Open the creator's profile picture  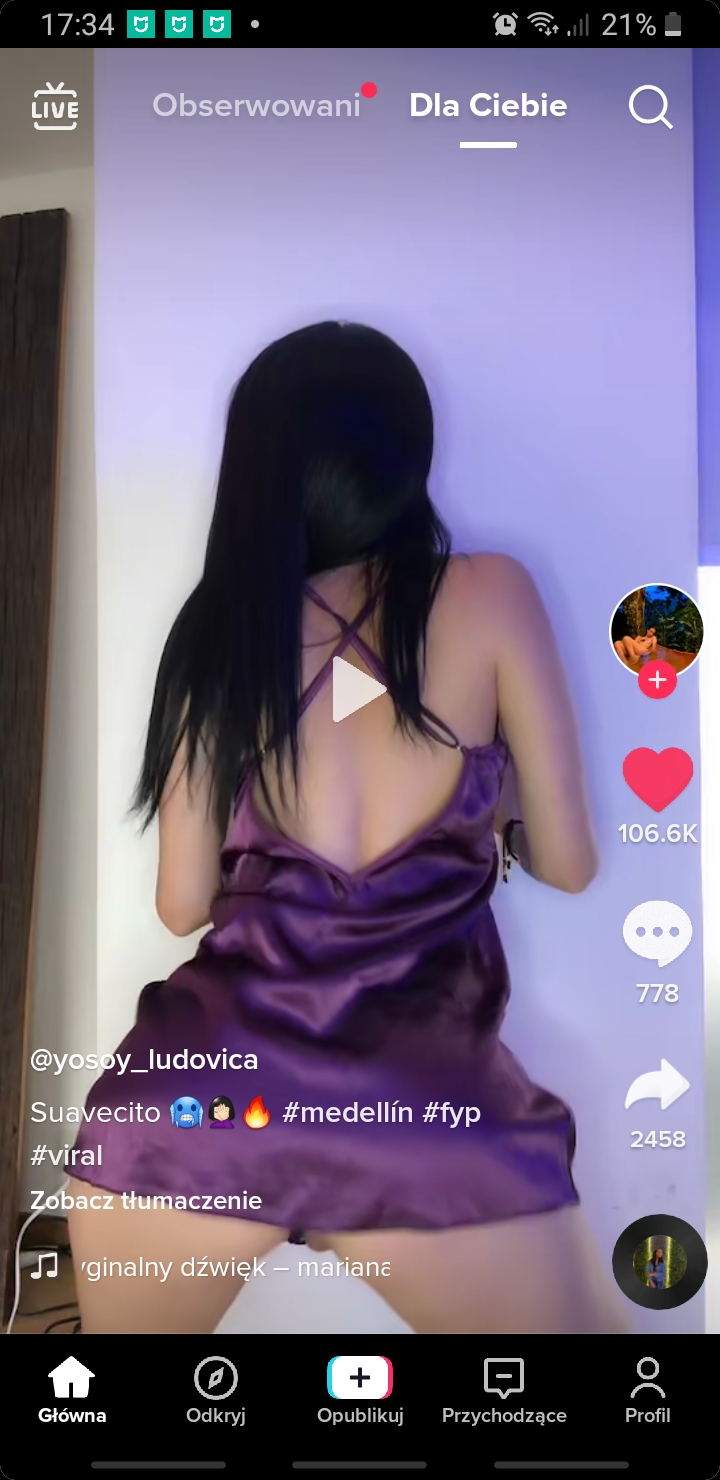(656, 630)
